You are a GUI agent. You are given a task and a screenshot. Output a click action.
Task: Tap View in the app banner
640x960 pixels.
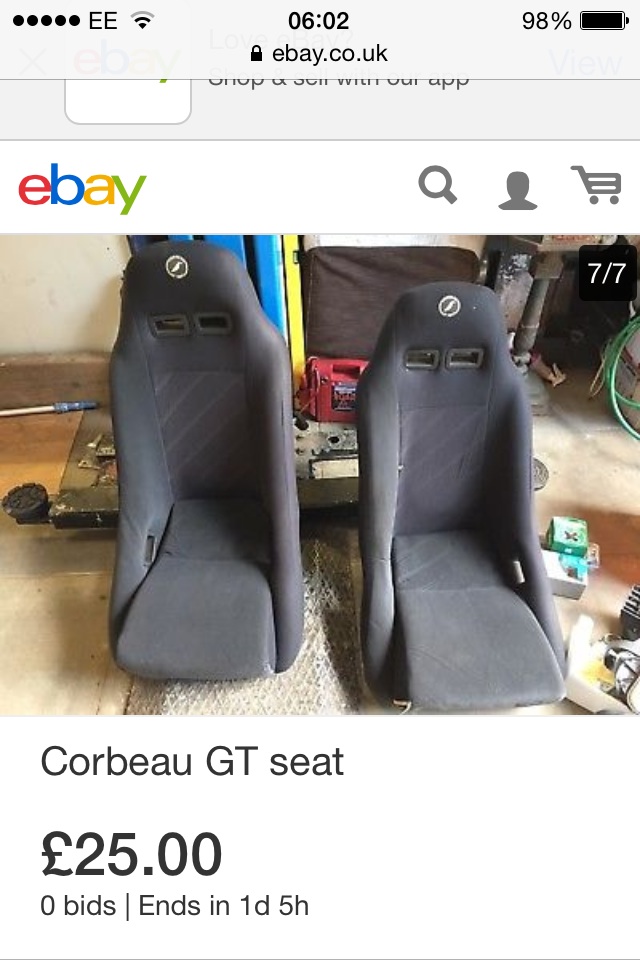[x=585, y=64]
